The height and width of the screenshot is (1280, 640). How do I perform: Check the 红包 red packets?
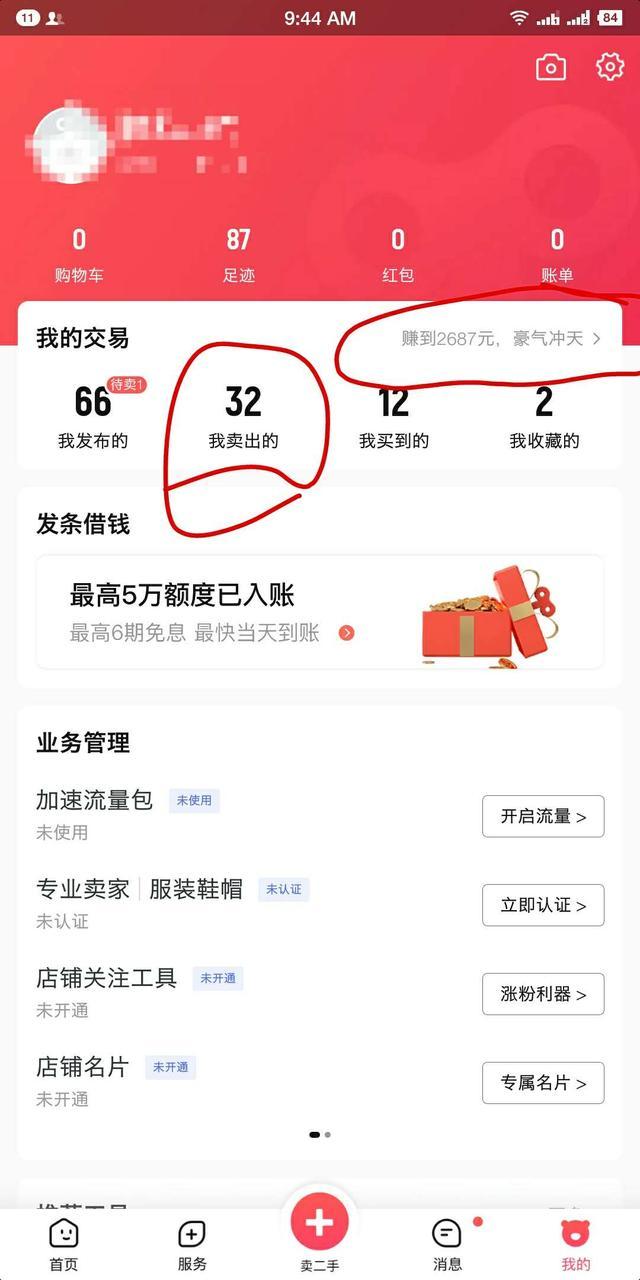tap(398, 254)
